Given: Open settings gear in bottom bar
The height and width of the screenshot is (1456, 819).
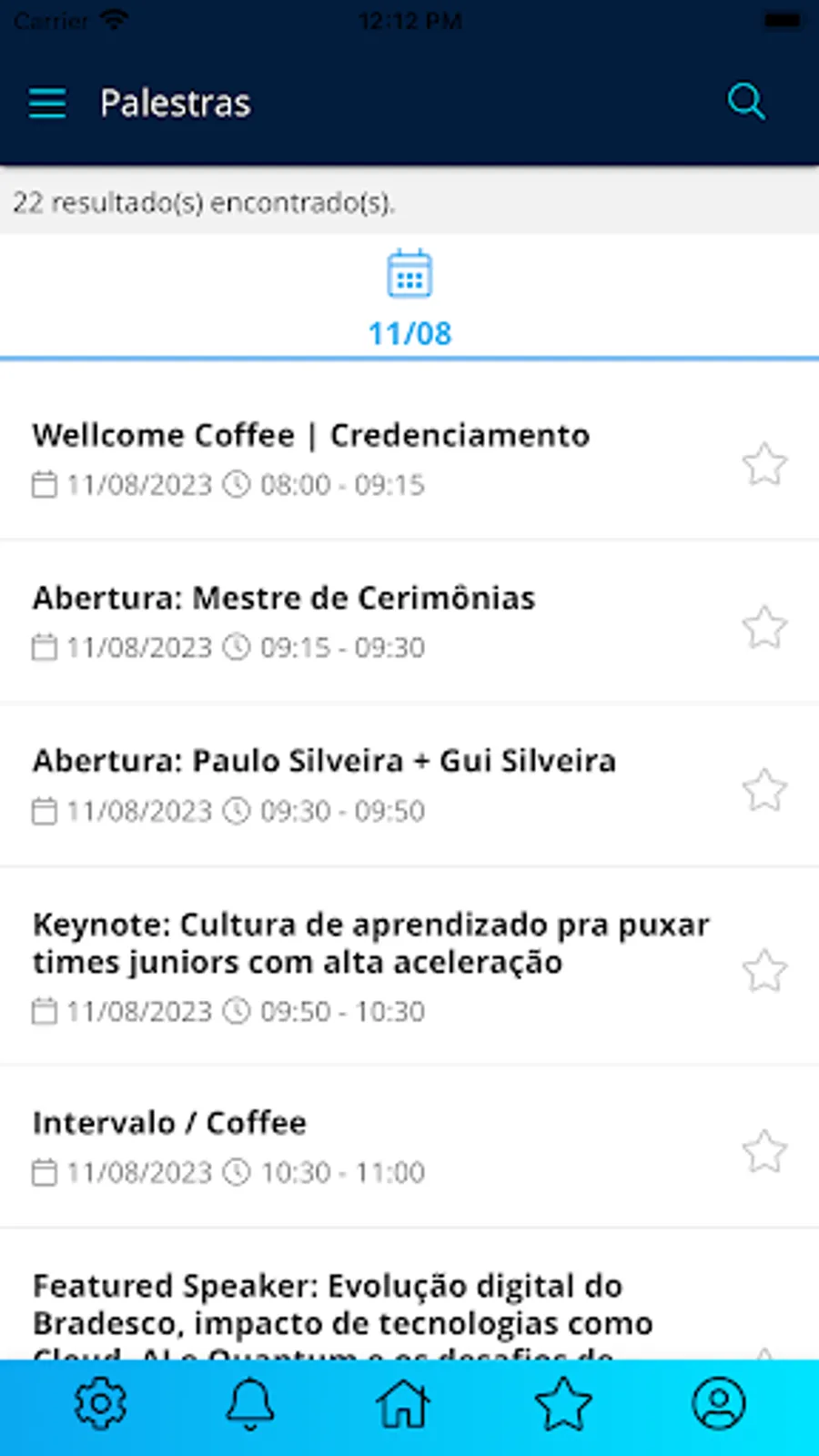Looking at the screenshot, I should [x=100, y=1404].
